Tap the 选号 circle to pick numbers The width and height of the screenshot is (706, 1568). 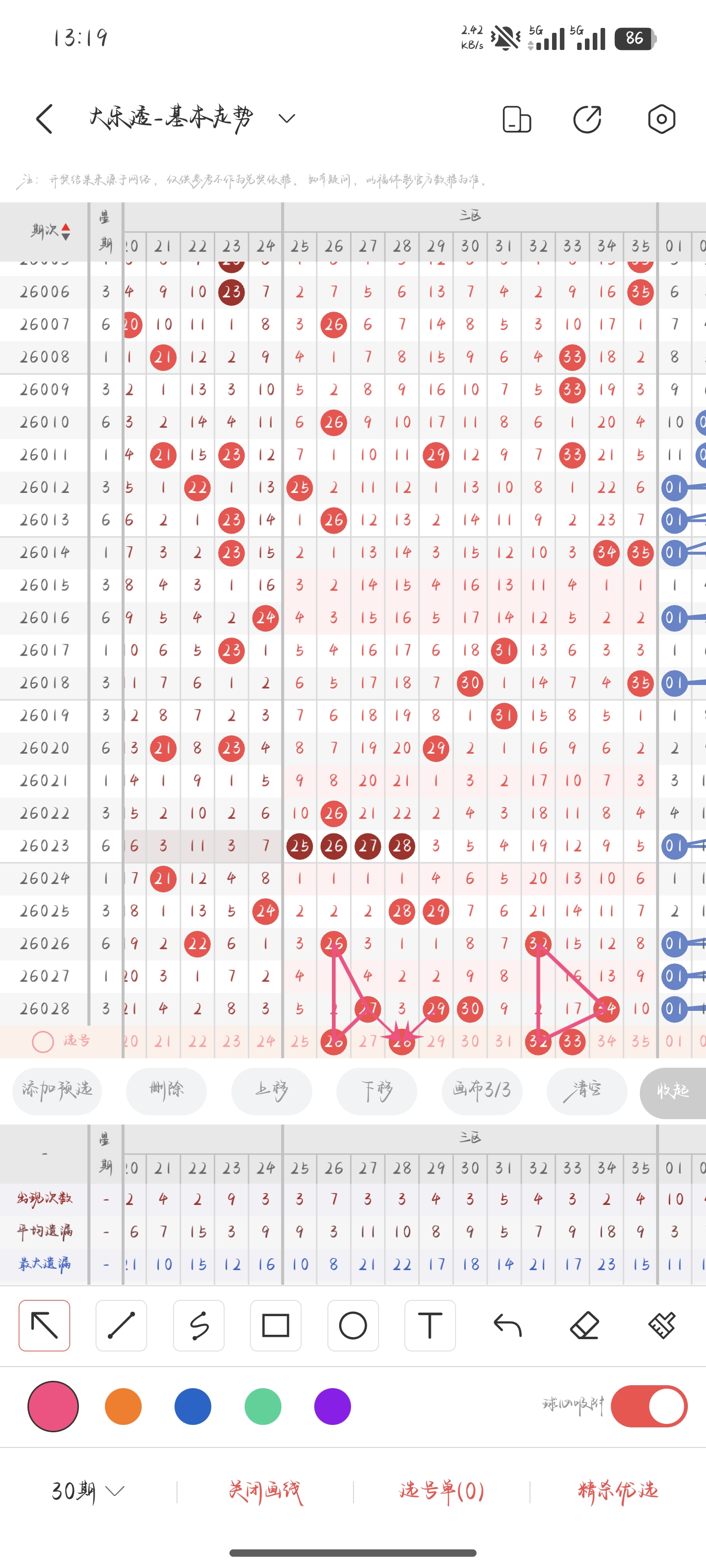[x=42, y=1041]
